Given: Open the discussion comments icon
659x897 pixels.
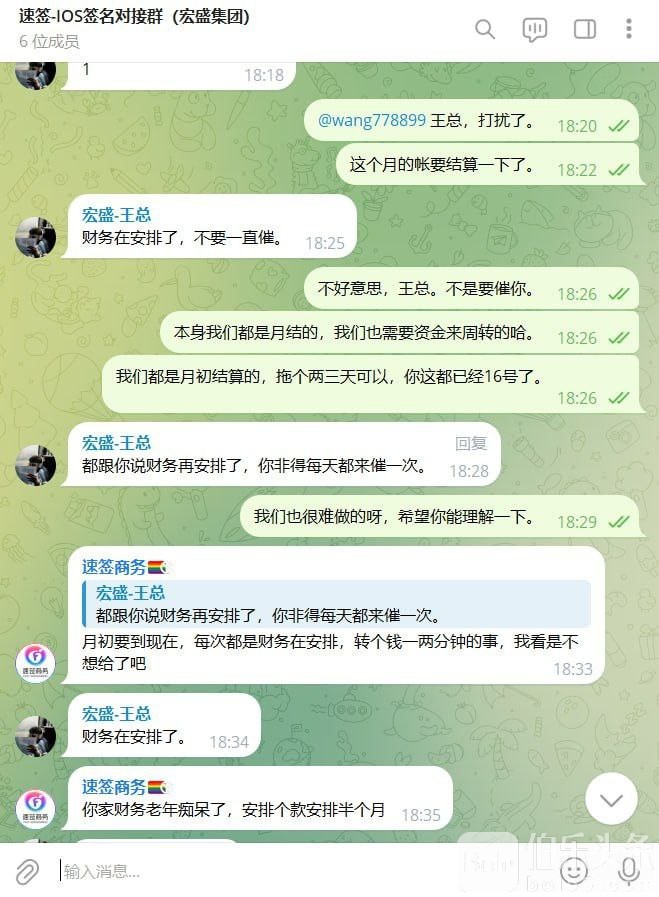Looking at the screenshot, I should 535,29.
